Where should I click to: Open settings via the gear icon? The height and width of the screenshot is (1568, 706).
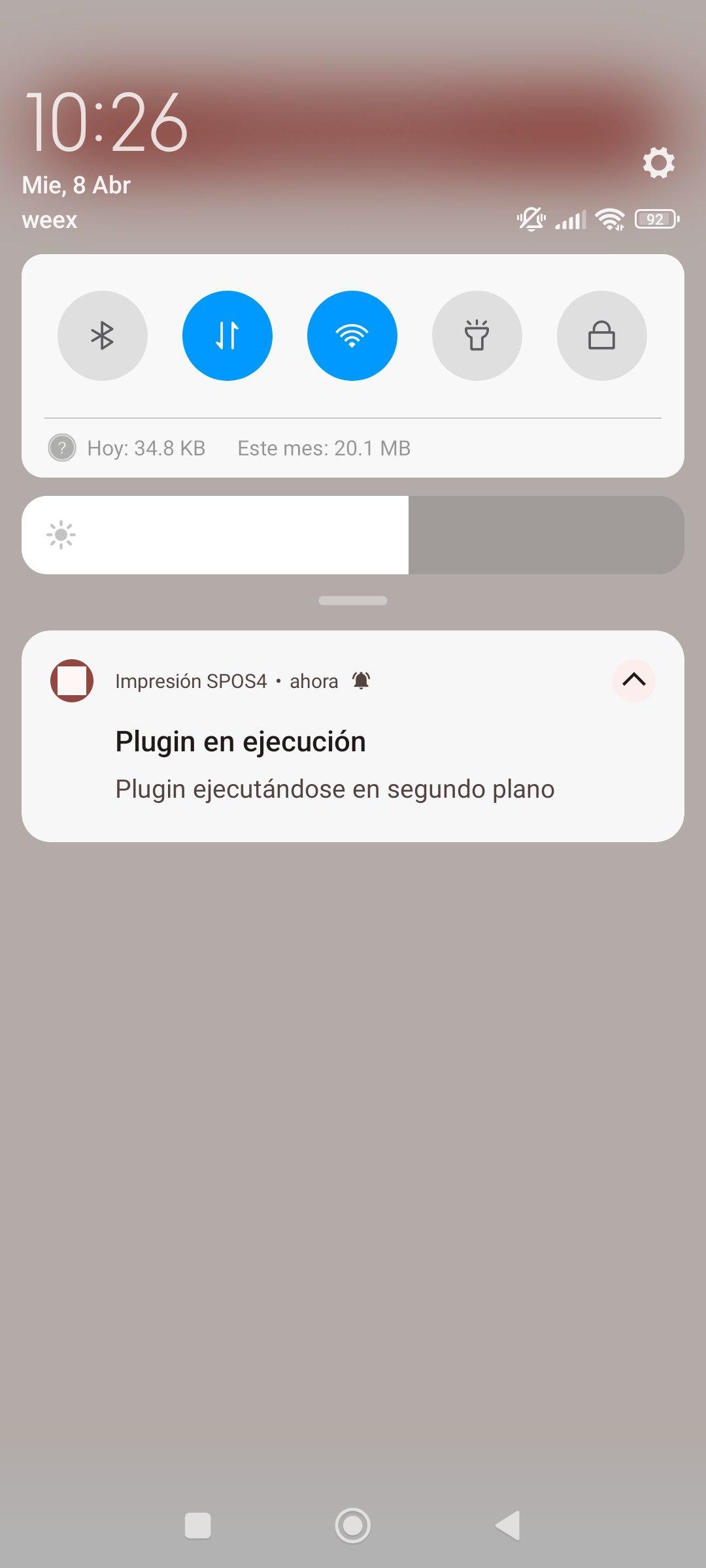[x=658, y=163]
